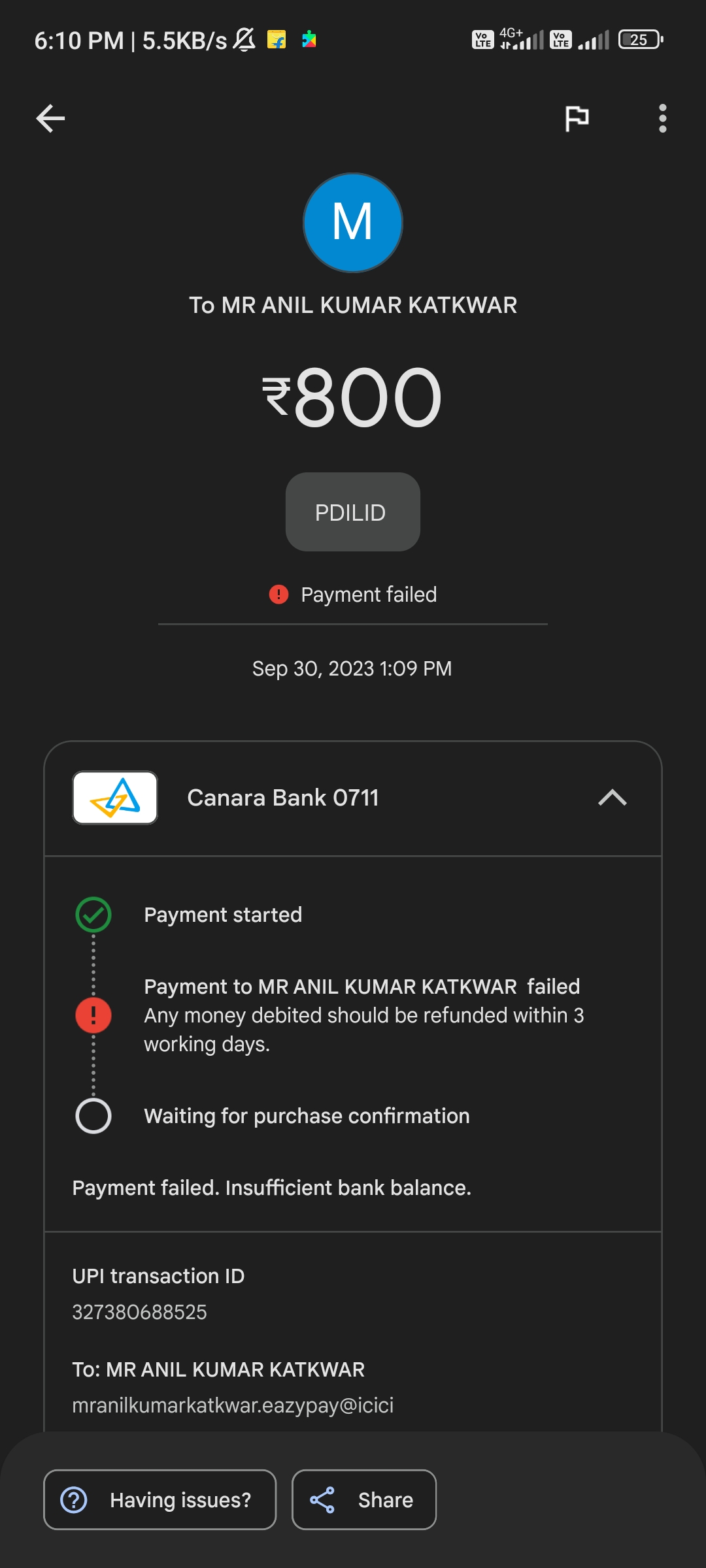Tap the Having issues? button
Viewport: 706px width, 1568px height.
click(160, 1499)
